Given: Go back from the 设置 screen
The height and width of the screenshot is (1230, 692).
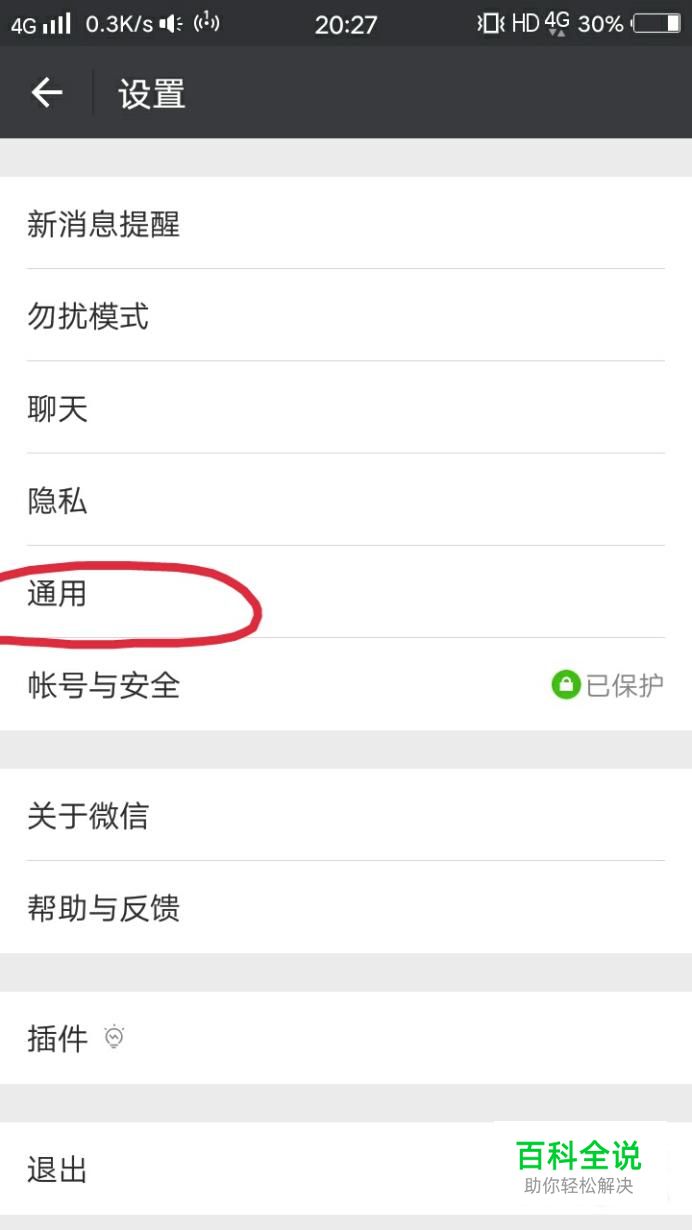Looking at the screenshot, I should (x=46, y=93).
